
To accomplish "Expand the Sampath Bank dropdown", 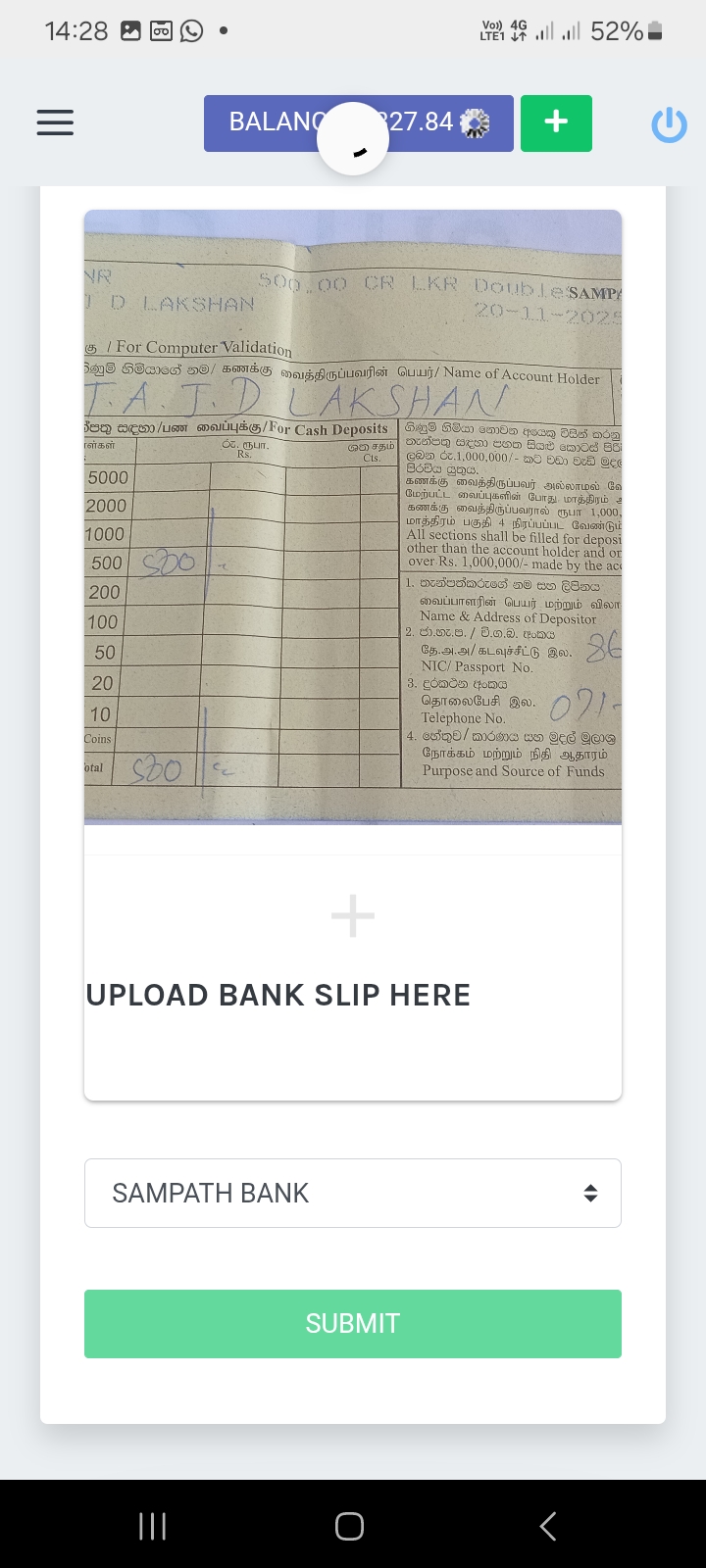I will coord(352,1193).
